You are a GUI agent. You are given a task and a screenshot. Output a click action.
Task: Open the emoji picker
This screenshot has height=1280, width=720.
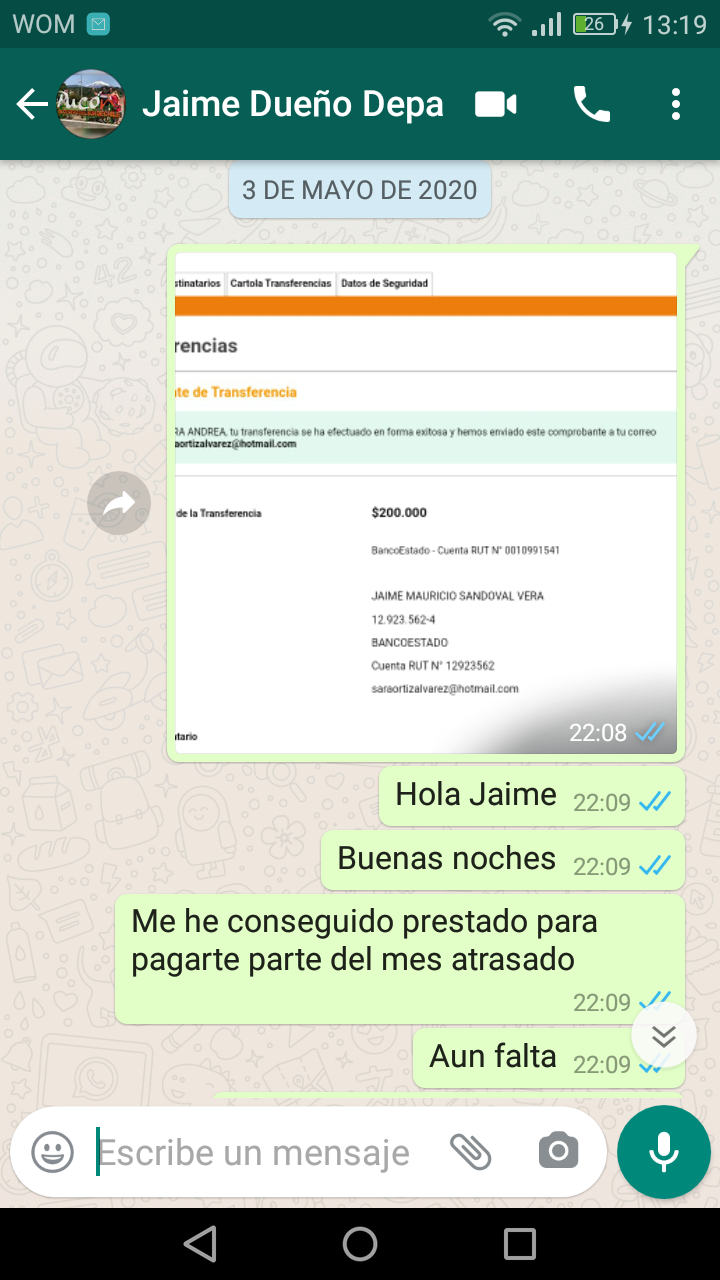[x=53, y=1152]
